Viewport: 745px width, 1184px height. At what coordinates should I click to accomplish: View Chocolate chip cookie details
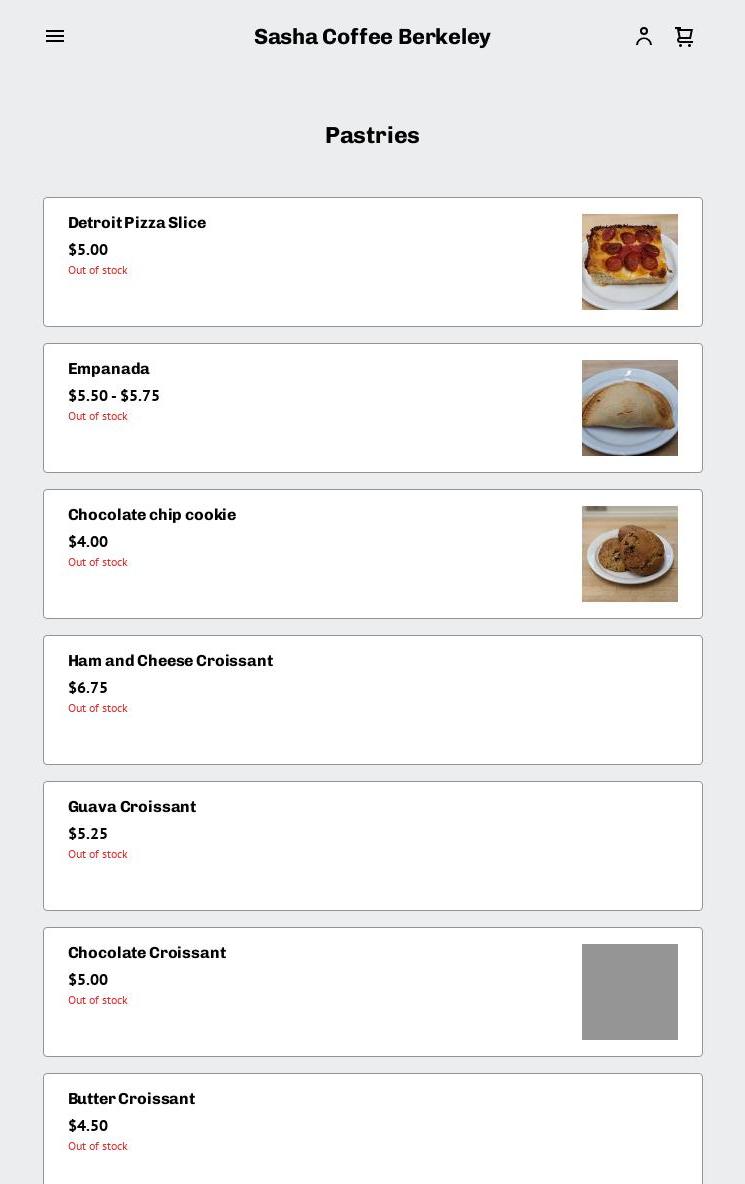tap(372, 554)
